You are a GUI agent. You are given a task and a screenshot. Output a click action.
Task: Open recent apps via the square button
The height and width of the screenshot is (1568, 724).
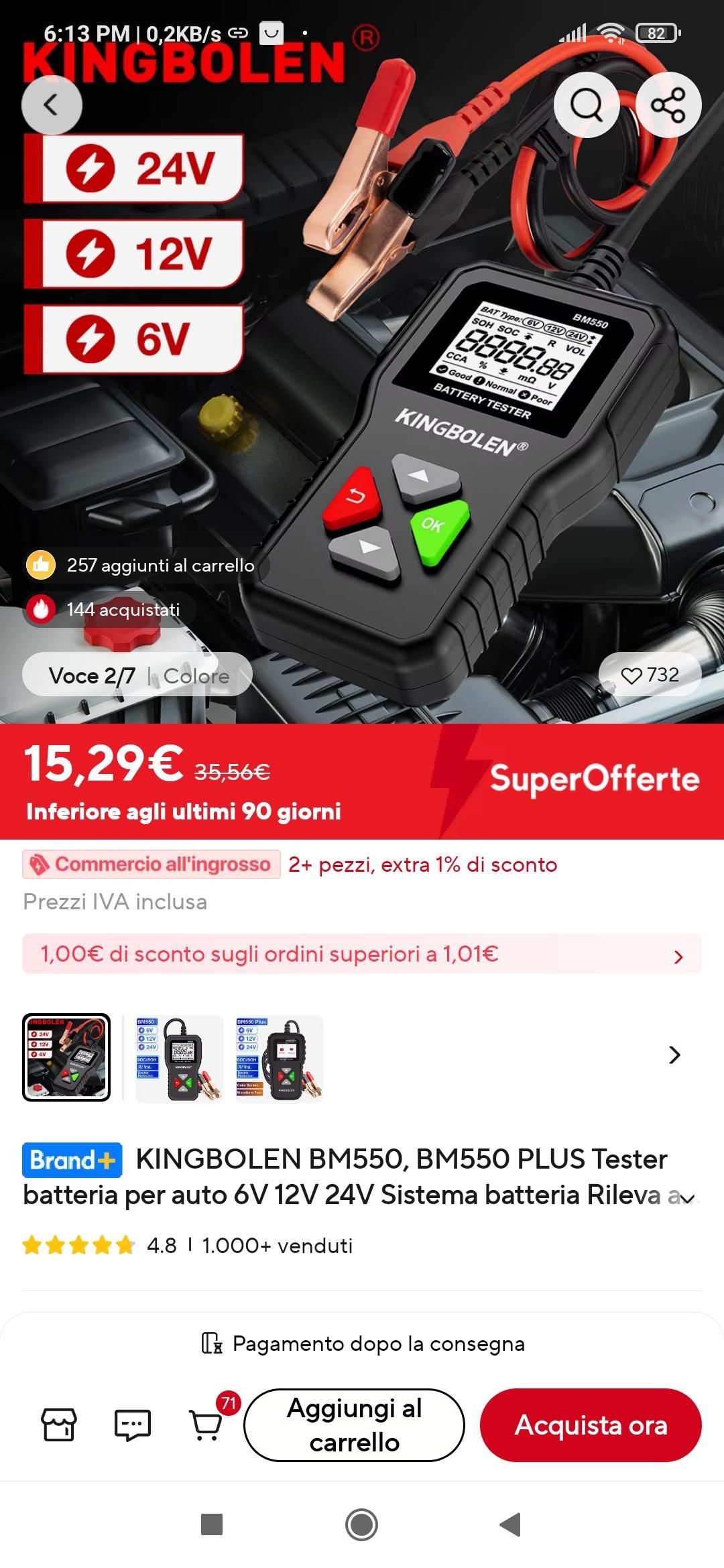tap(212, 1525)
